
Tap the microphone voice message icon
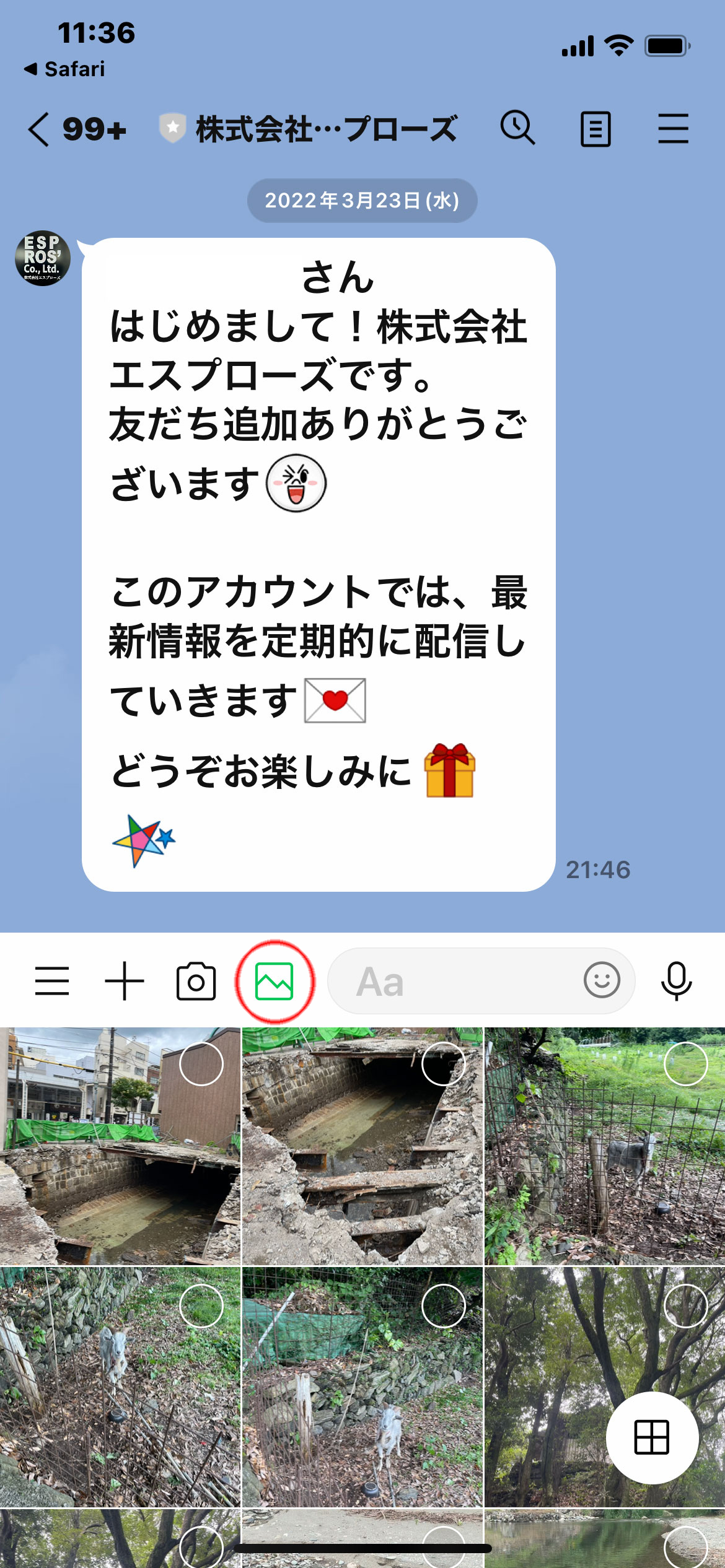tap(676, 981)
